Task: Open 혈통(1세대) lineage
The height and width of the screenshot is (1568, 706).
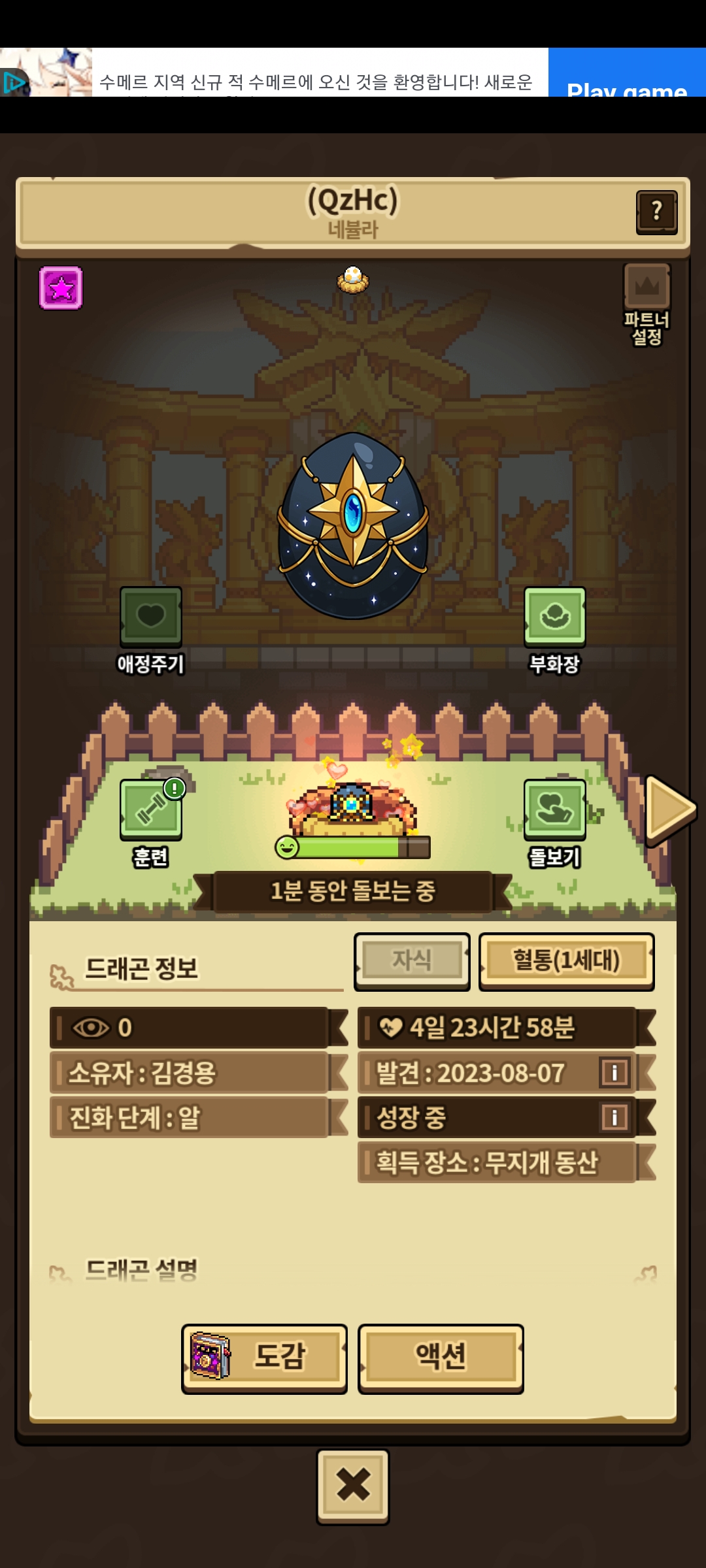Action: tap(566, 961)
